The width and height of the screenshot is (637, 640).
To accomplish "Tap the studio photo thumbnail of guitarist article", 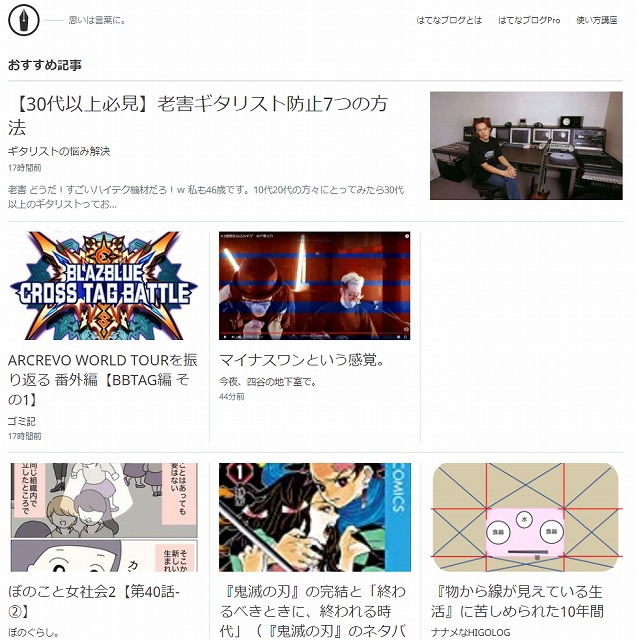I will click(526, 146).
